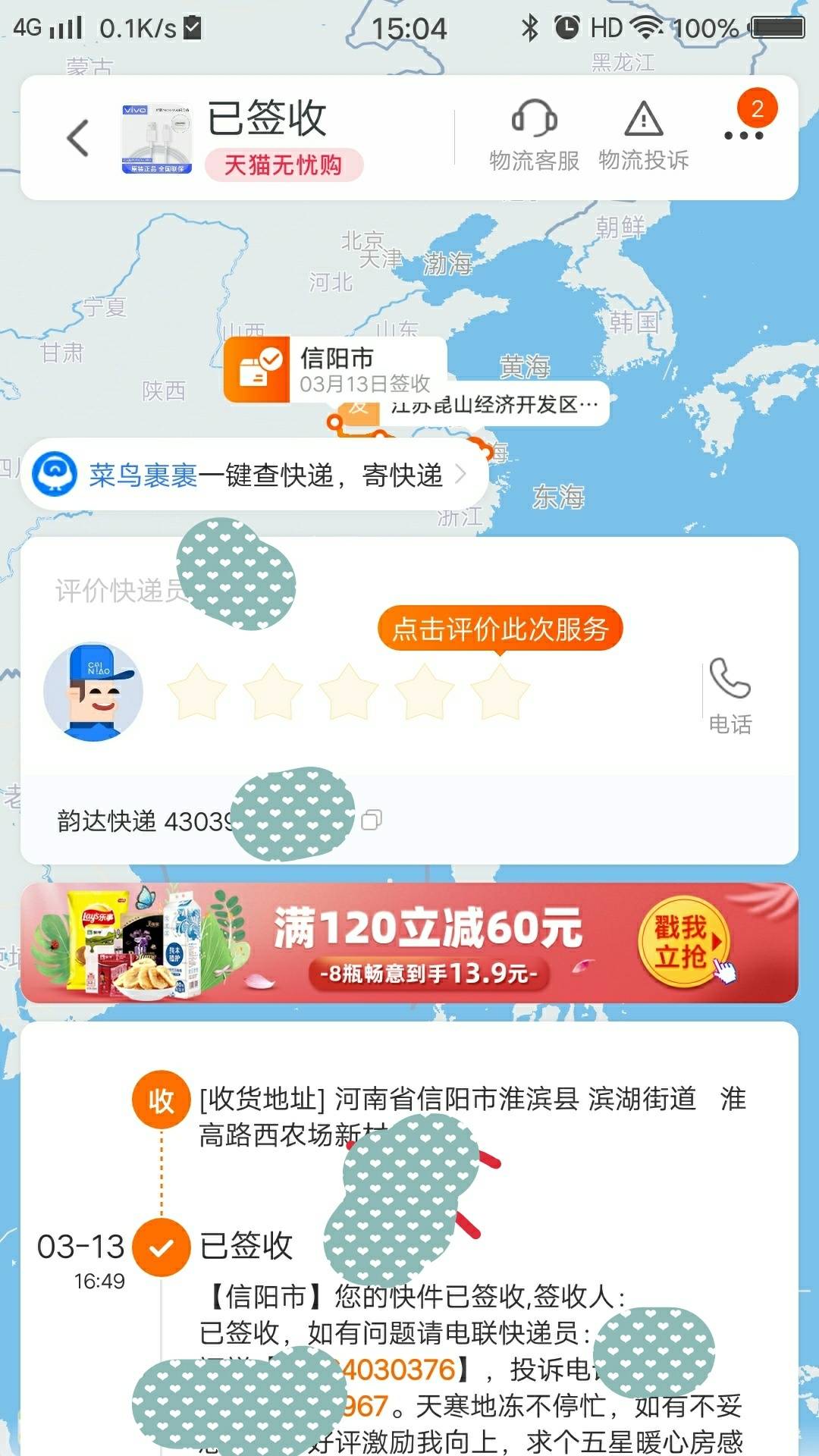Rate courier with the third star
The width and height of the screenshot is (819, 1456).
click(x=349, y=692)
